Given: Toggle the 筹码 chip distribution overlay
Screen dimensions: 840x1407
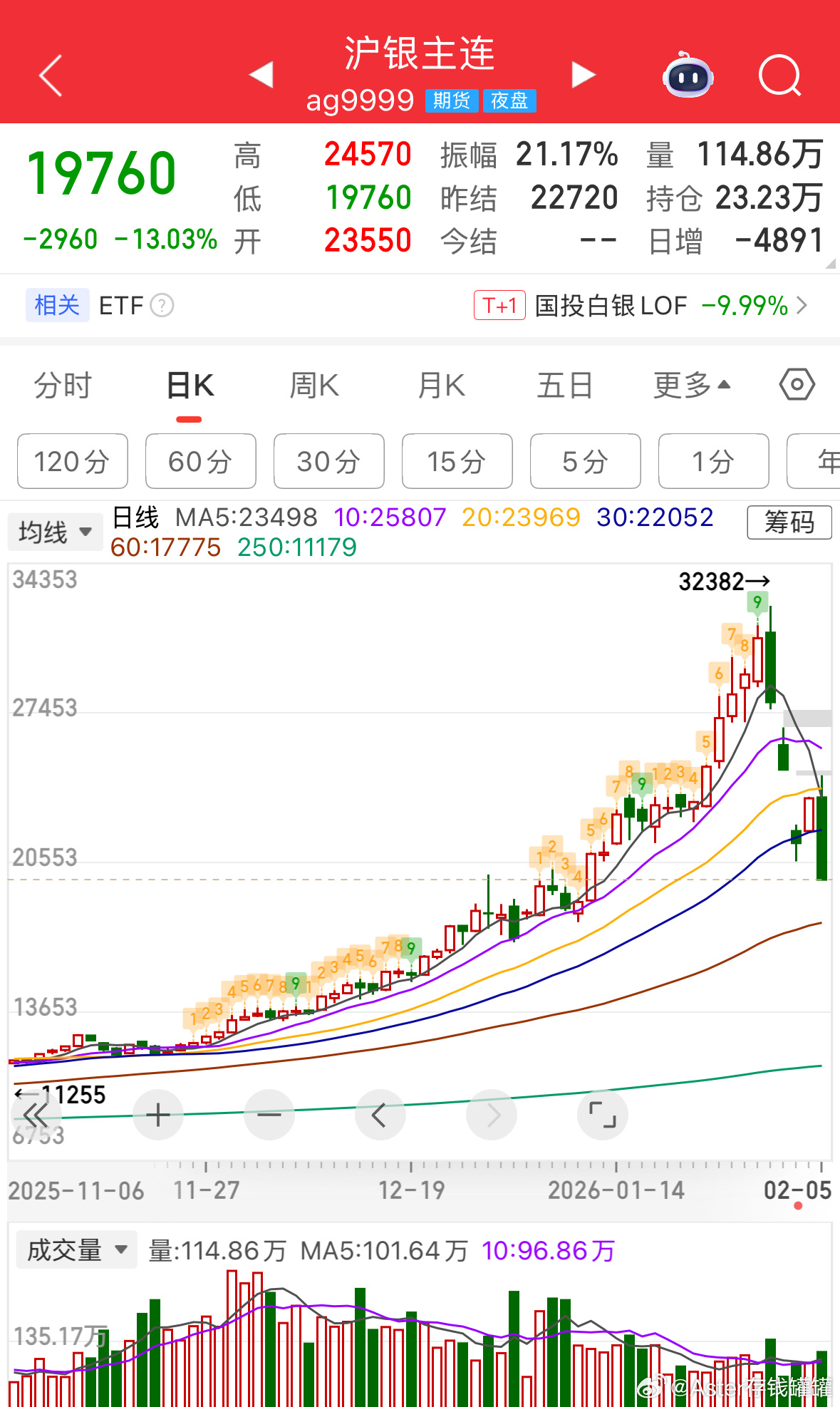Looking at the screenshot, I should 789,523.
